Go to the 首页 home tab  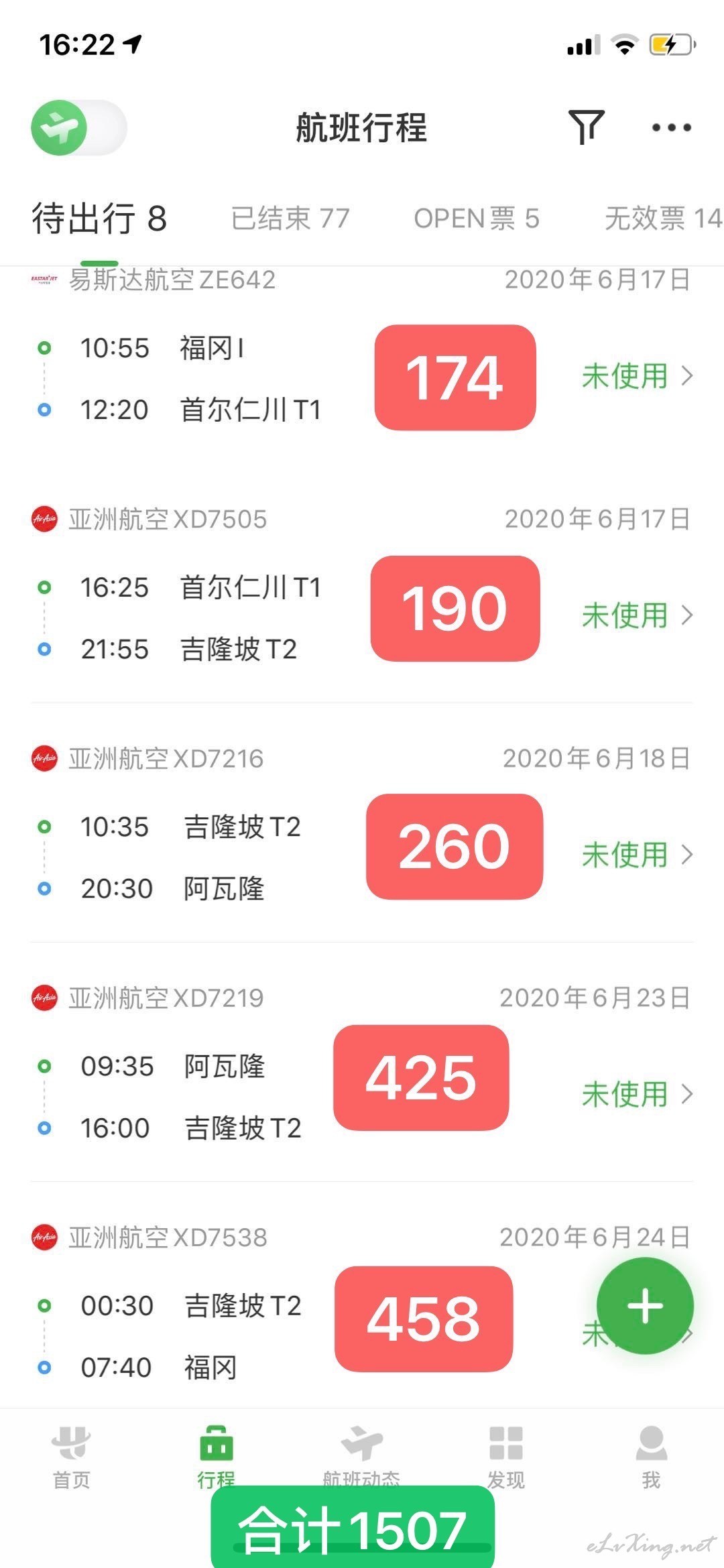pos(72,1458)
